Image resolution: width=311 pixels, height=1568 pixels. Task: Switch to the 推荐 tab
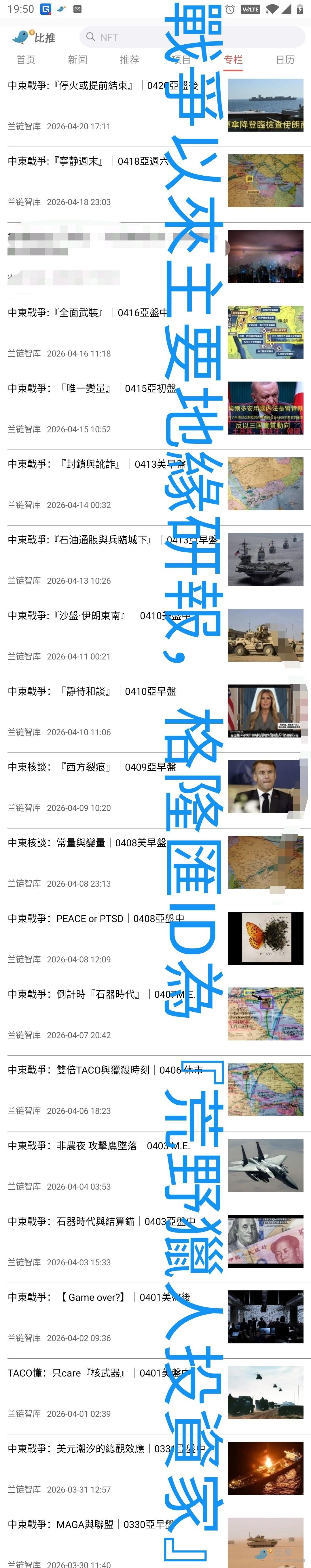pyautogui.click(x=129, y=60)
